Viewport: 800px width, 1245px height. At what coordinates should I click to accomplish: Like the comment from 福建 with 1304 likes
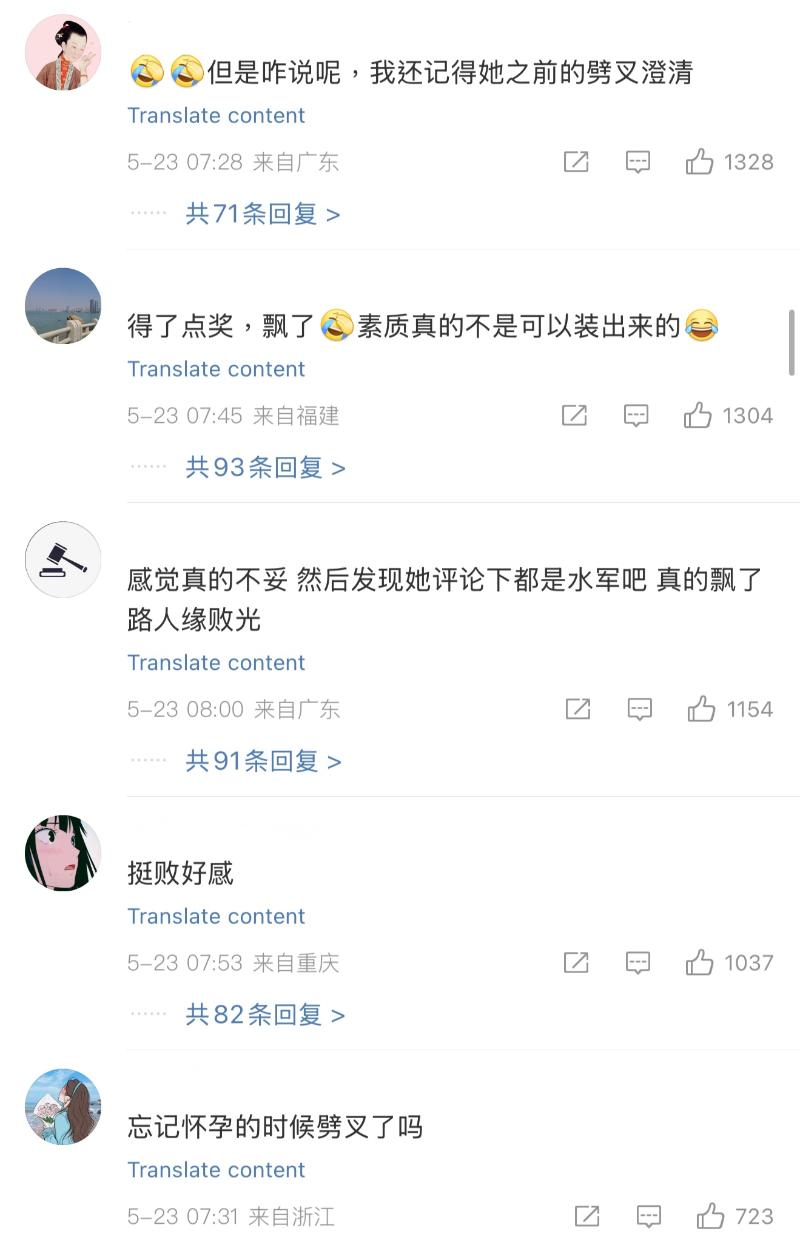pyautogui.click(x=698, y=416)
